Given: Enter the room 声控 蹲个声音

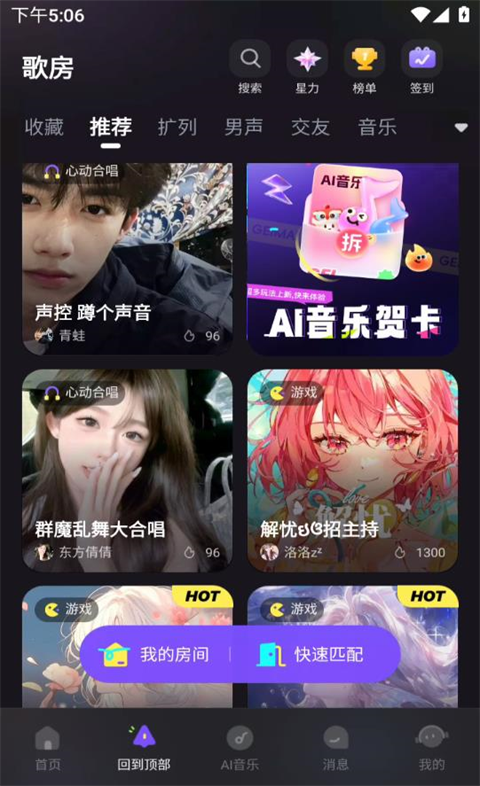Looking at the screenshot, I should tap(127, 259).
